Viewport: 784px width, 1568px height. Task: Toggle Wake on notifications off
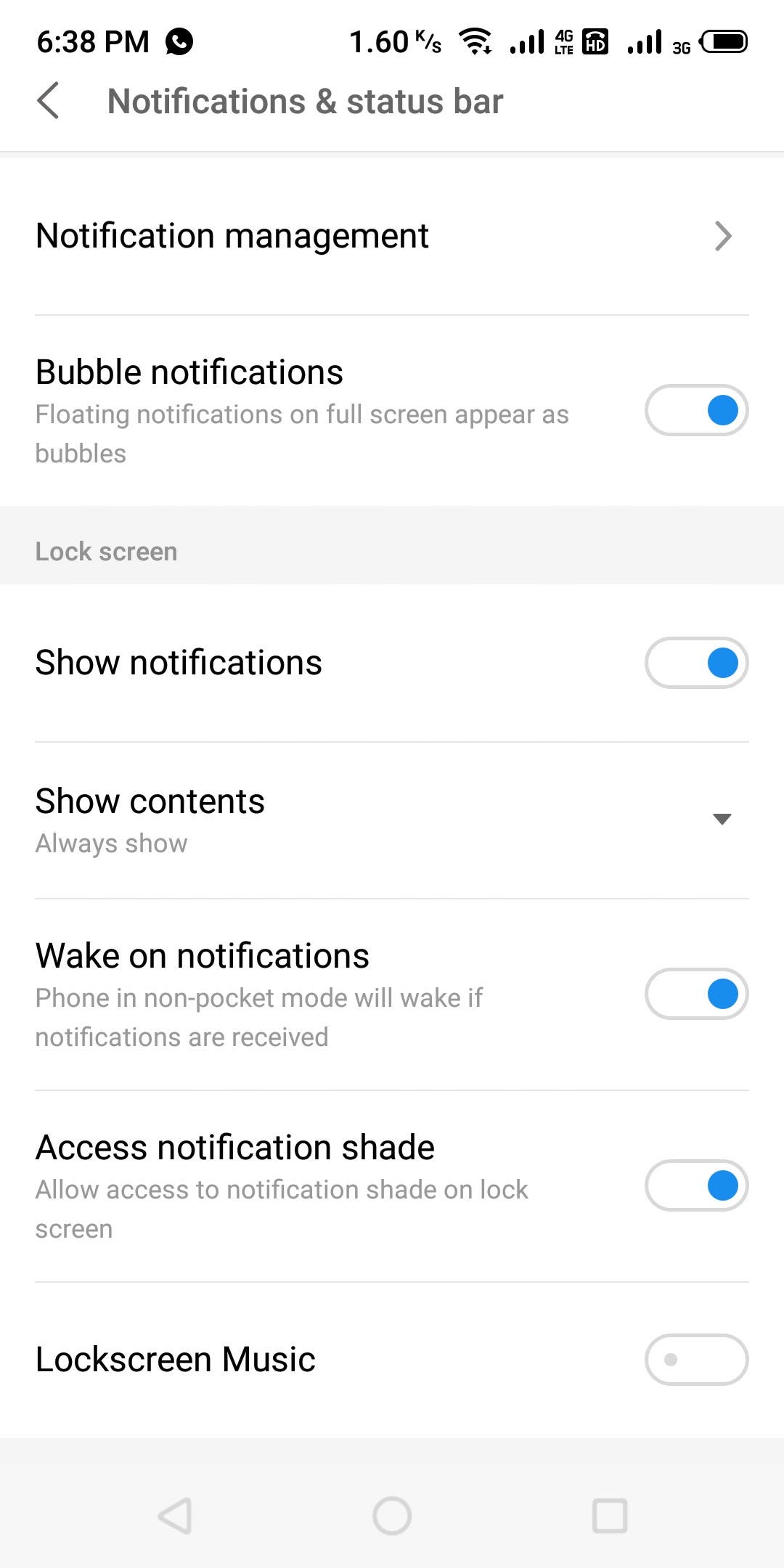click(696, 994)
